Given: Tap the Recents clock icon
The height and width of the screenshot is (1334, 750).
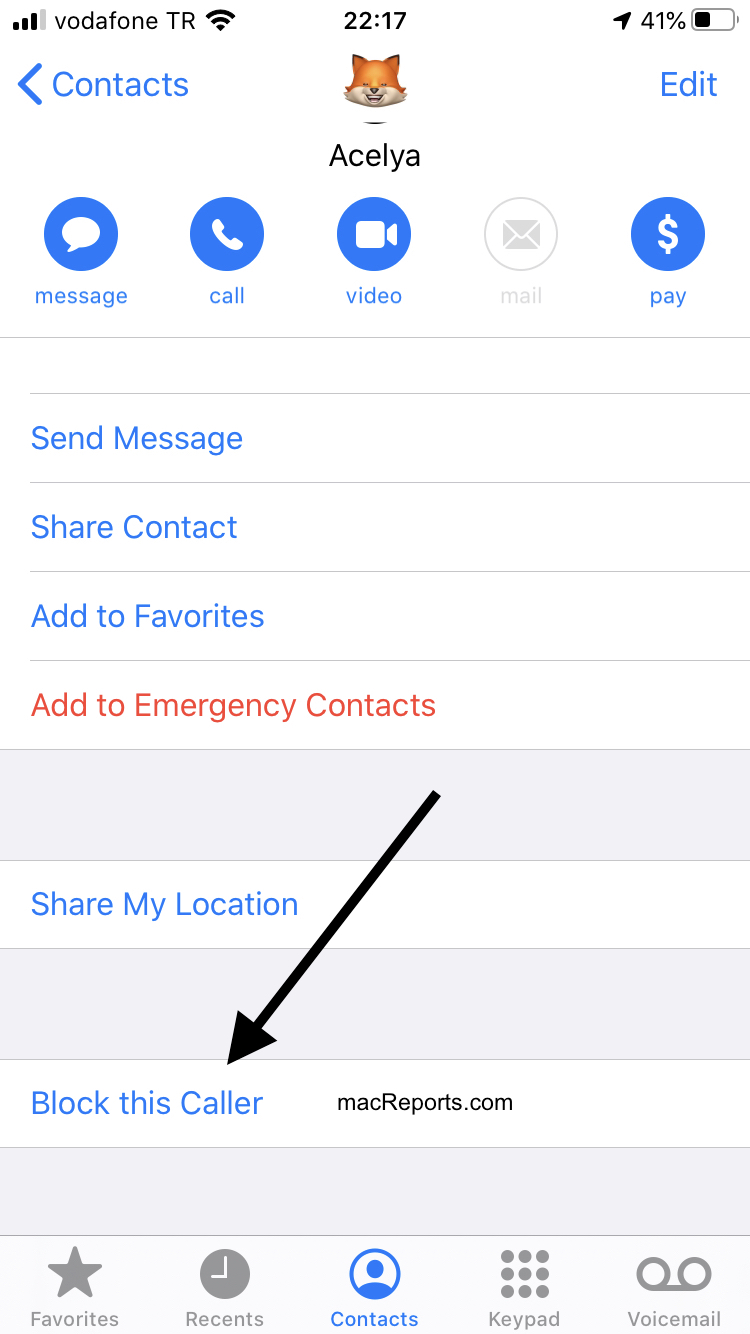Looking at the screenshot, I should click(x=224, y=1273).
